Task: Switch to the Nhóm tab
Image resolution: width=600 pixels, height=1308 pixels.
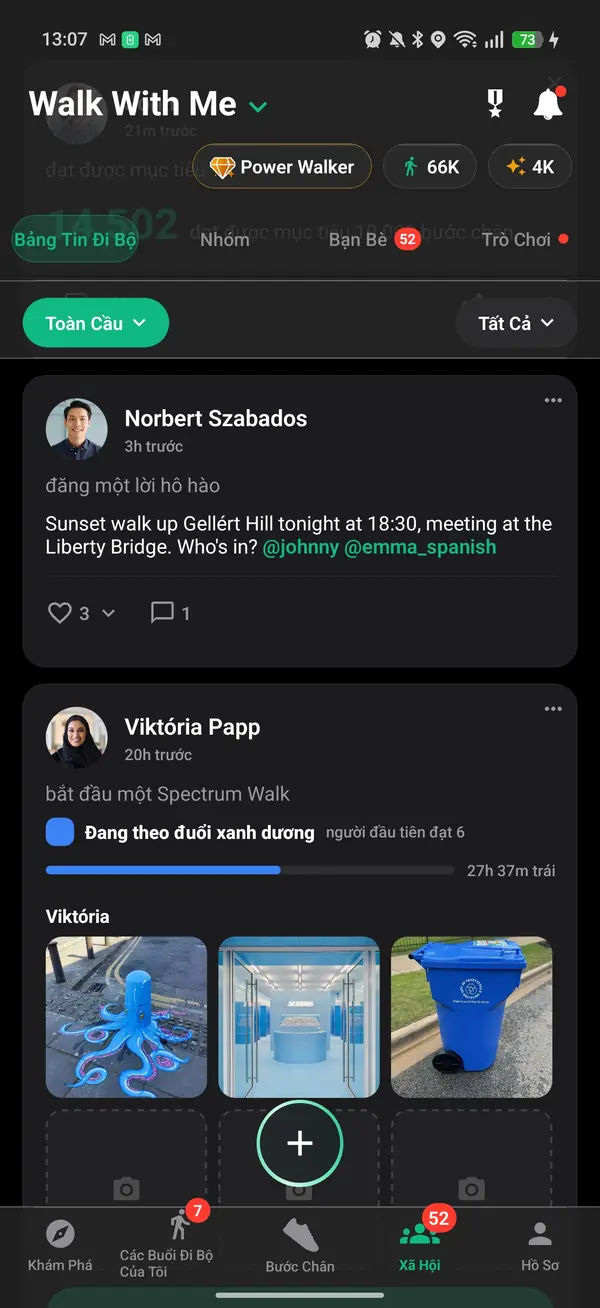Action: pyautogui.click(x=225, y=239)
